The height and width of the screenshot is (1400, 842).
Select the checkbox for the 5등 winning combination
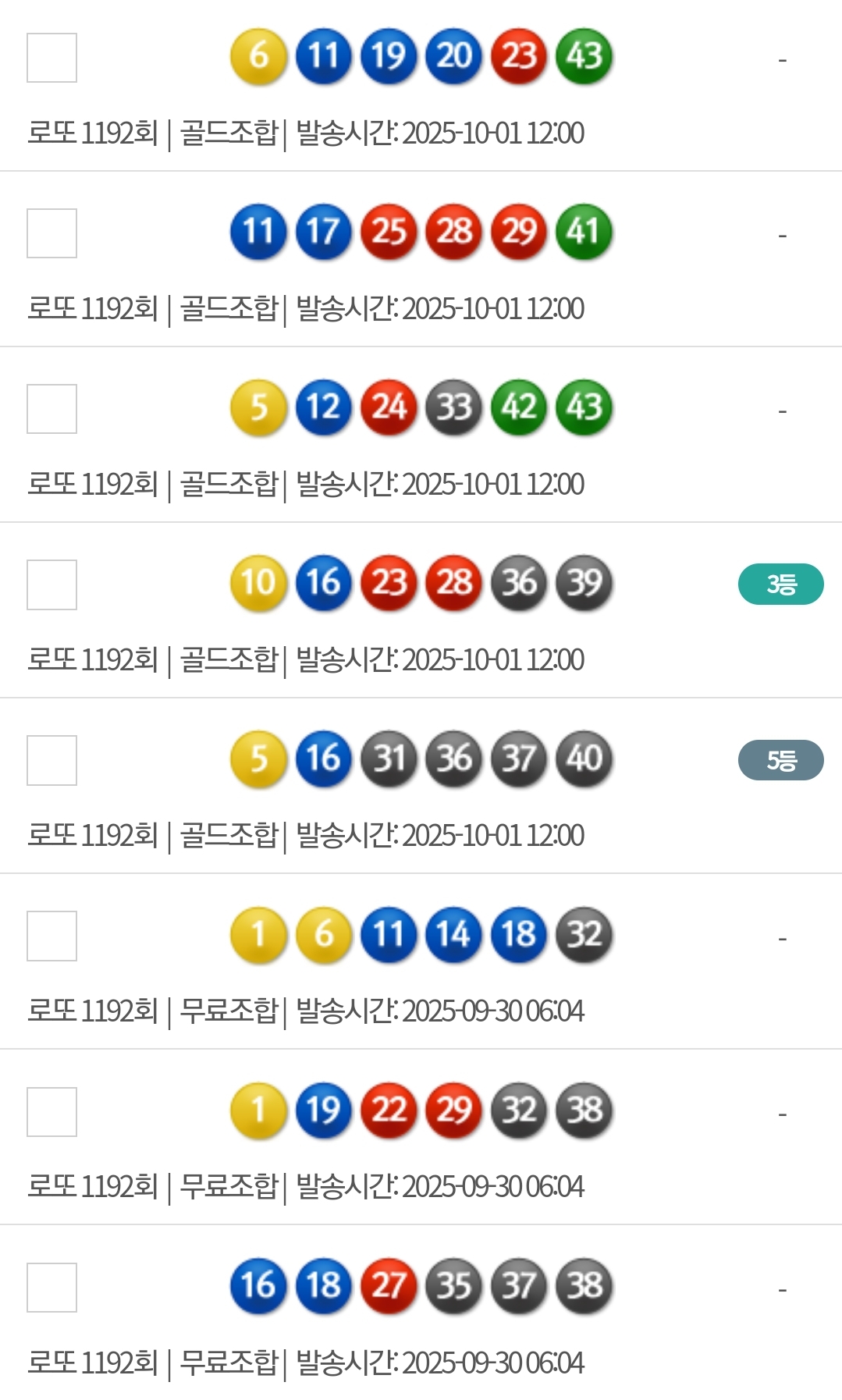(x=52, y=760)
